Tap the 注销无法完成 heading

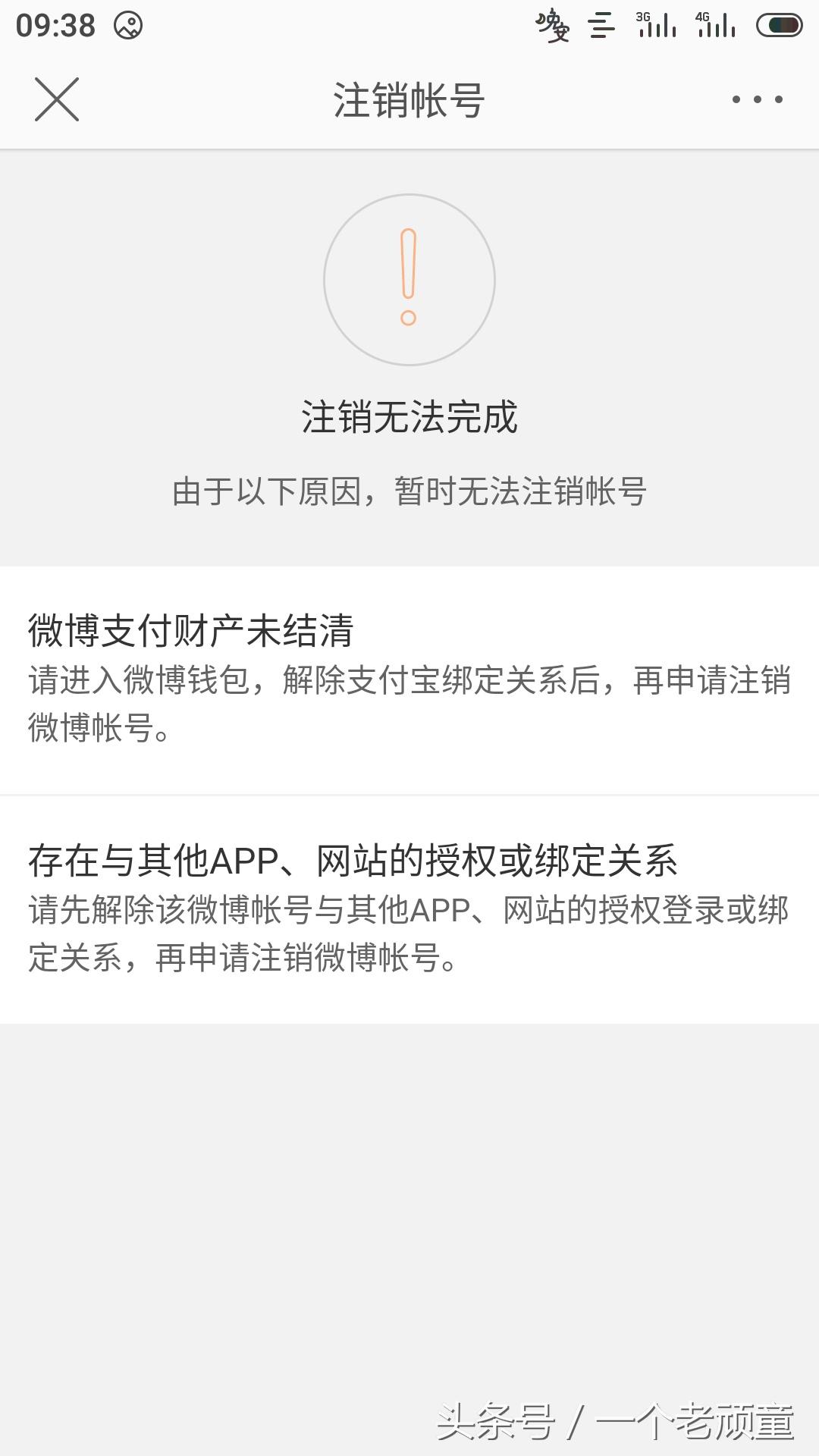point(409,416)
